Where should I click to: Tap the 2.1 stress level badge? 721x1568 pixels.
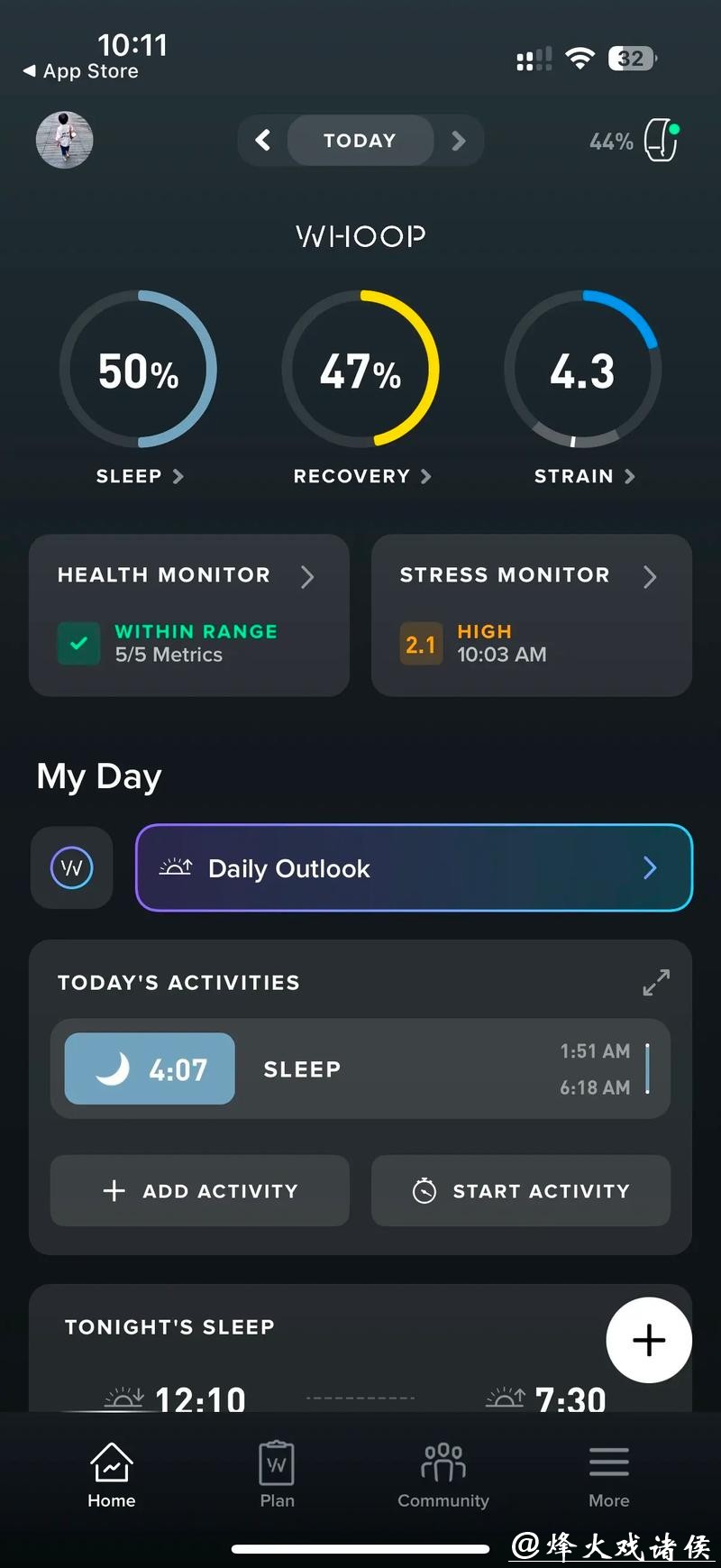pyautogui.click(x=421, y=644)
